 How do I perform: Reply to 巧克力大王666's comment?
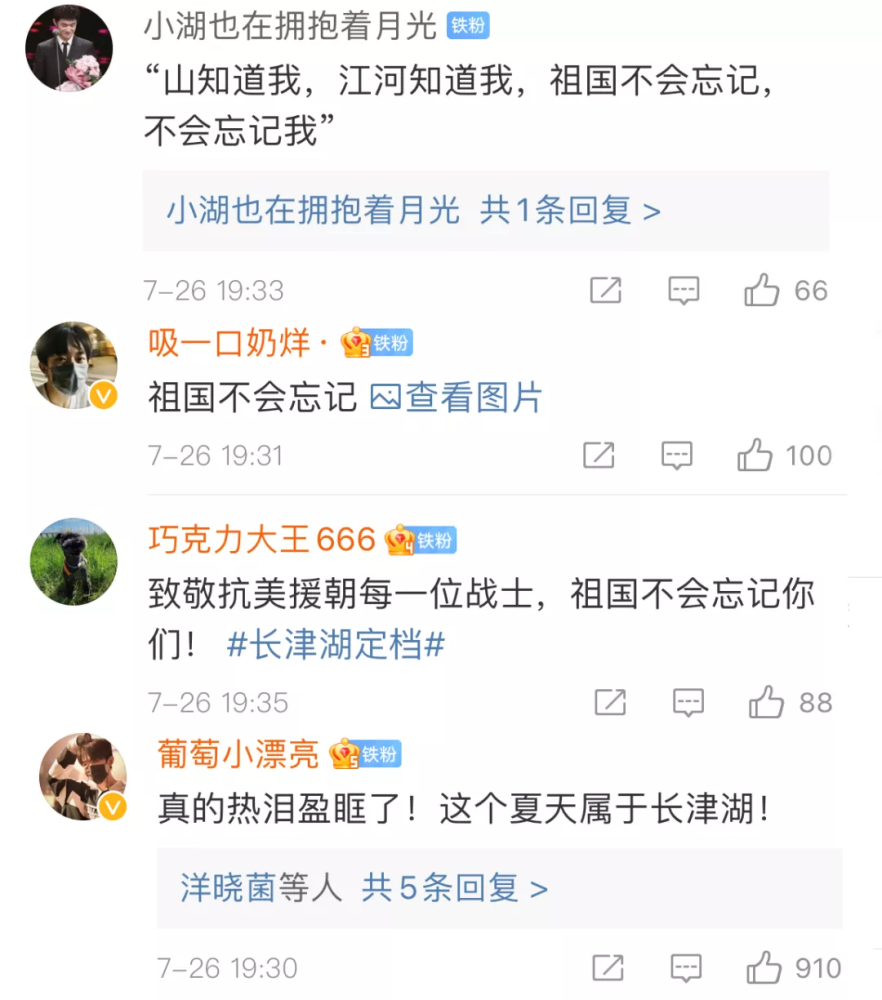click(688, 703)
